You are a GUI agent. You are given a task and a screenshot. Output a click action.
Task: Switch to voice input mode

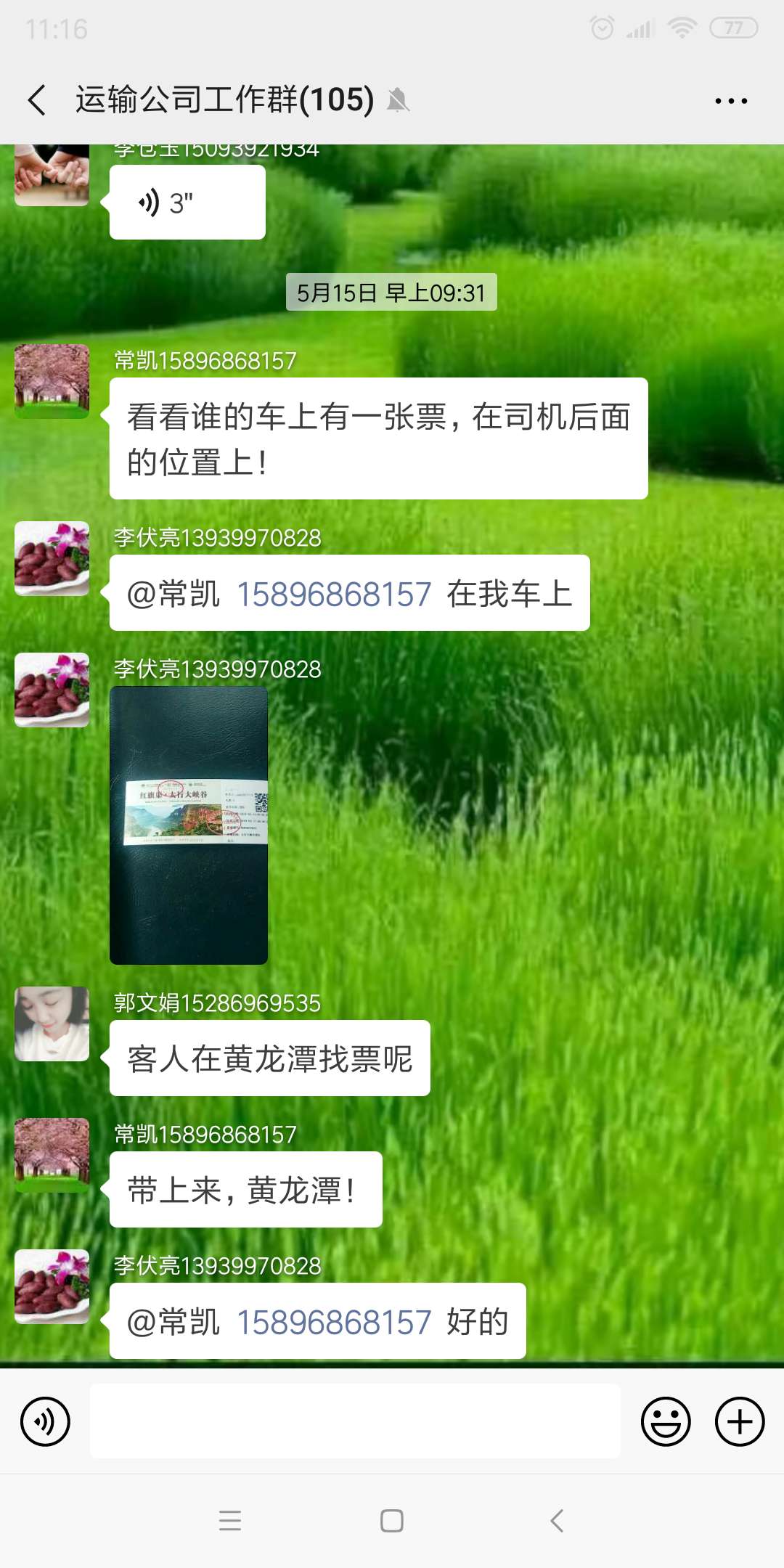click(x=45, y=1421)
